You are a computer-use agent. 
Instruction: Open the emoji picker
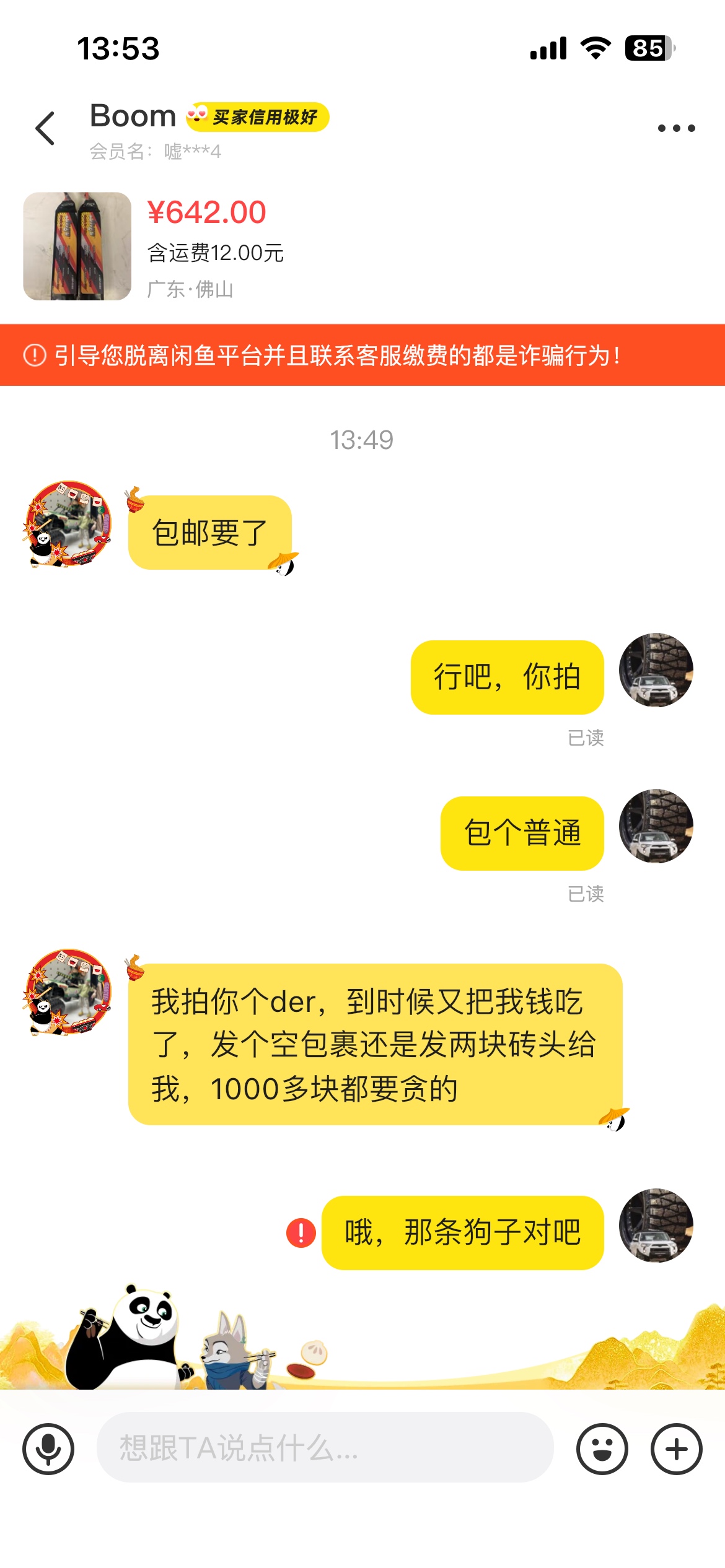602,1449
